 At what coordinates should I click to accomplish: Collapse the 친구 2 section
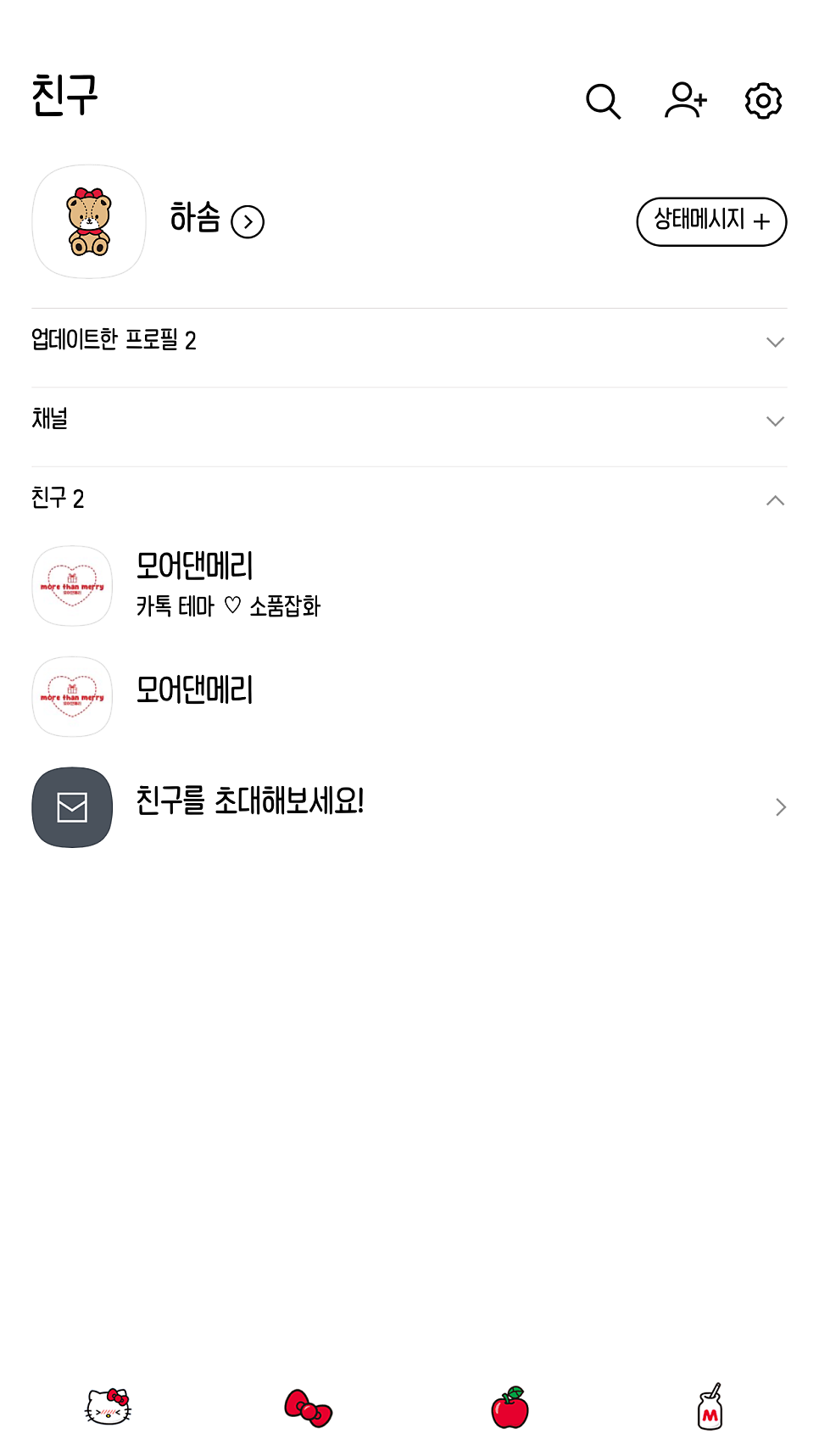coord(409,499)
